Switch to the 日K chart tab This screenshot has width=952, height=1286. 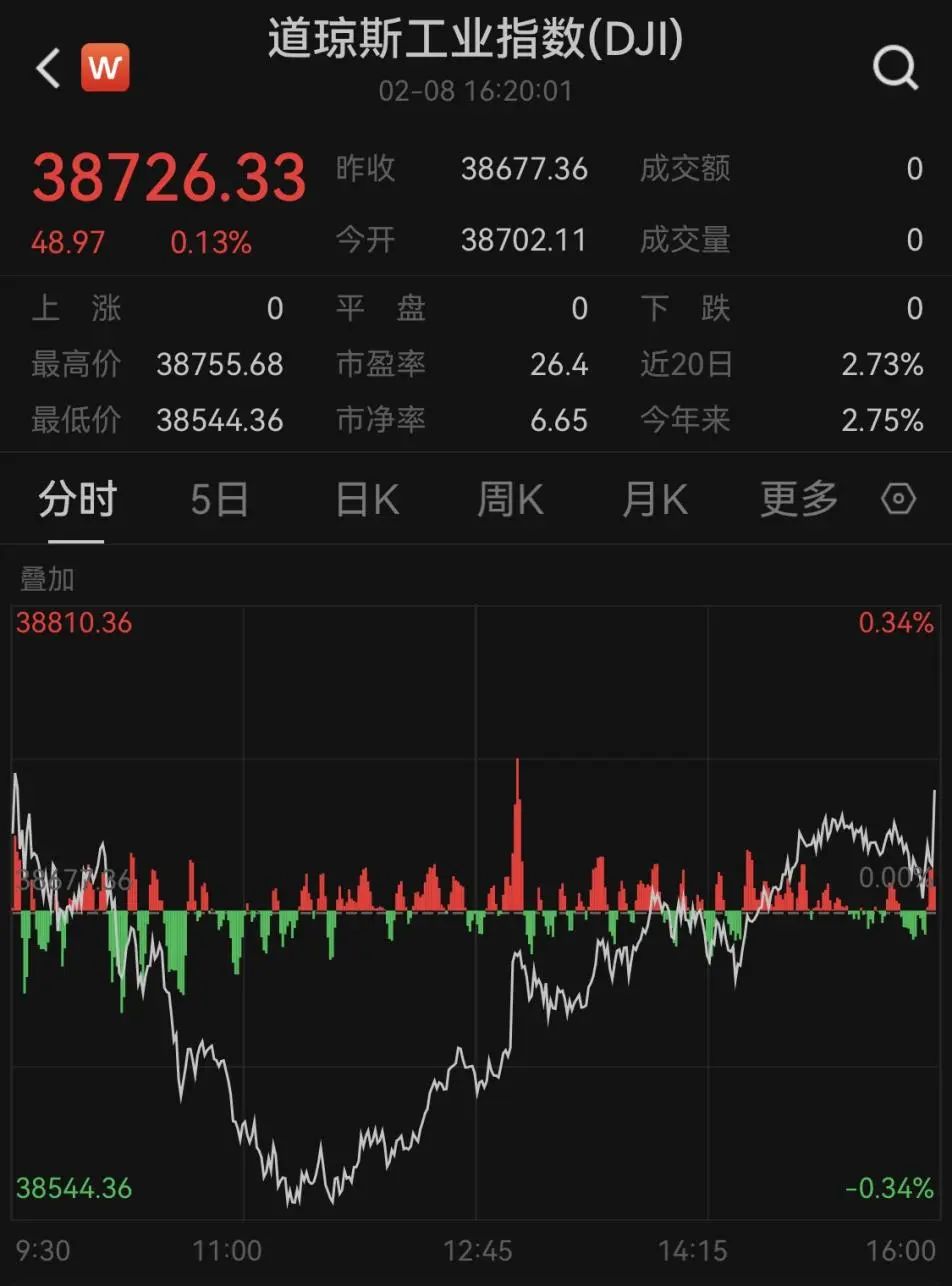(x=366, y=498)
